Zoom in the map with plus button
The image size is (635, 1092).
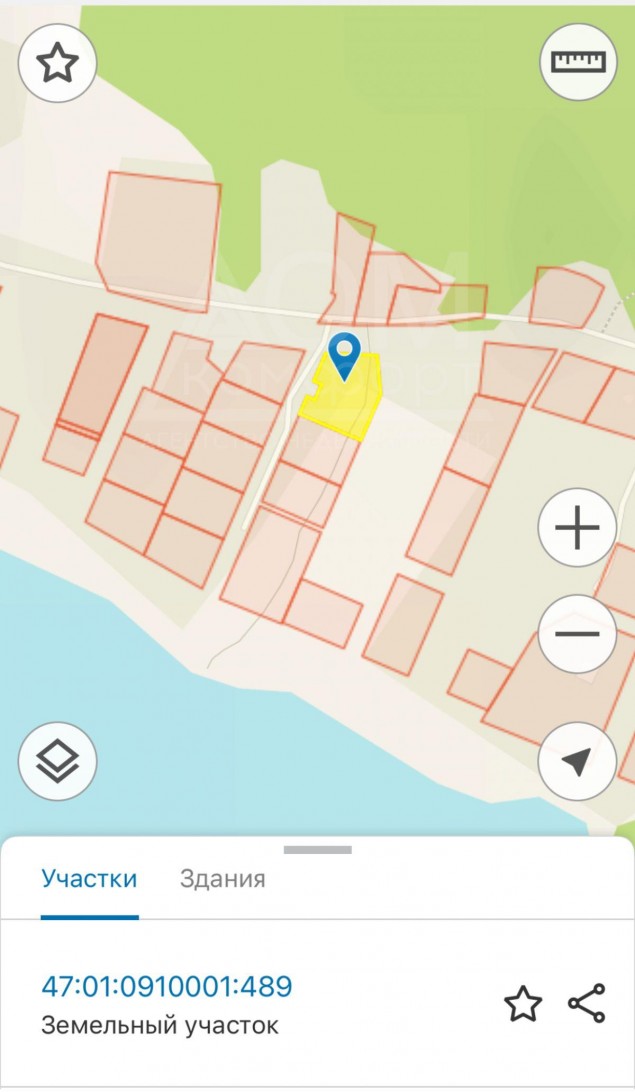tap(577, 528)
